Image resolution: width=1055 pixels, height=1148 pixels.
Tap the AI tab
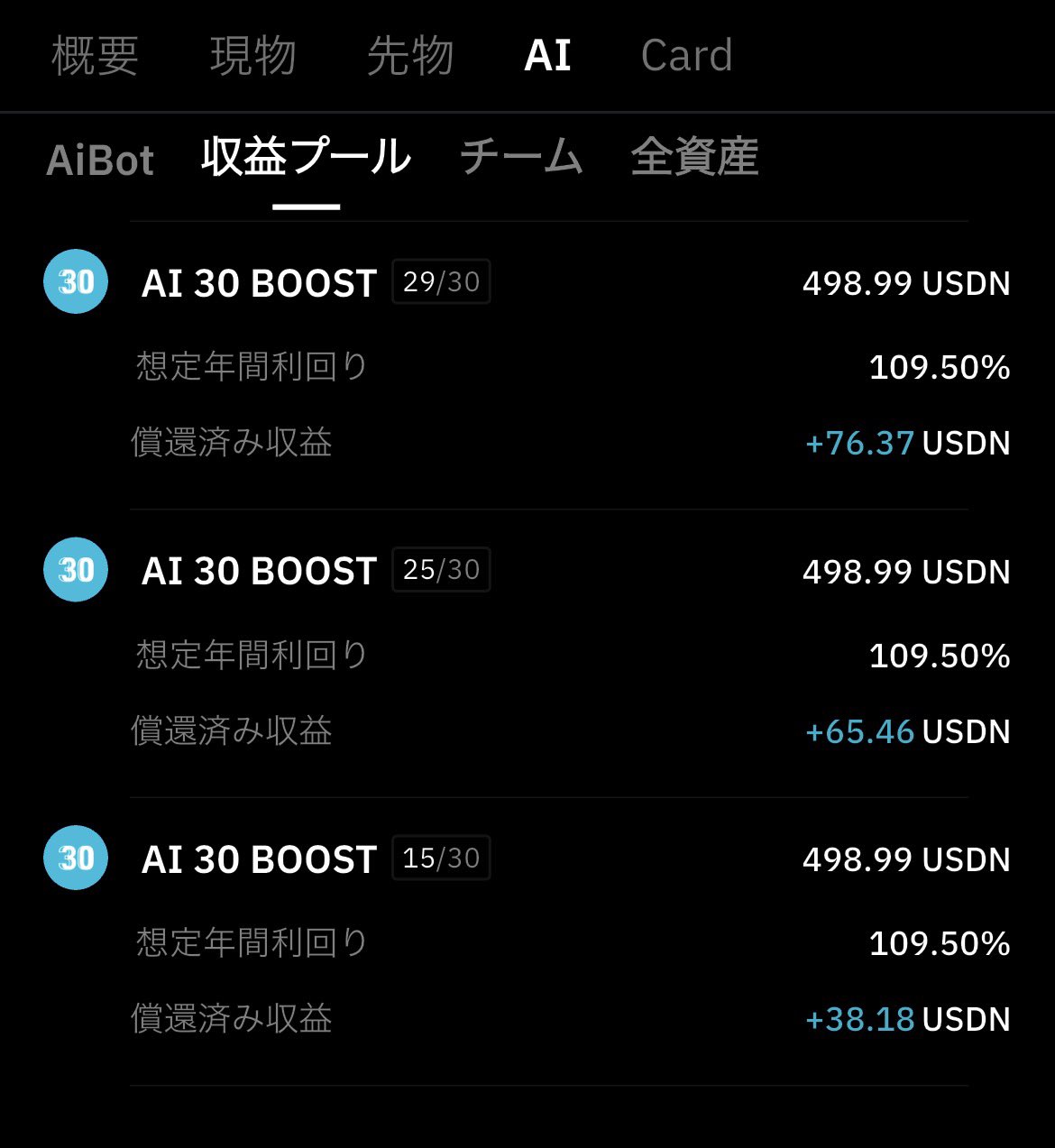pyautogui.click(x=547, y=56)
